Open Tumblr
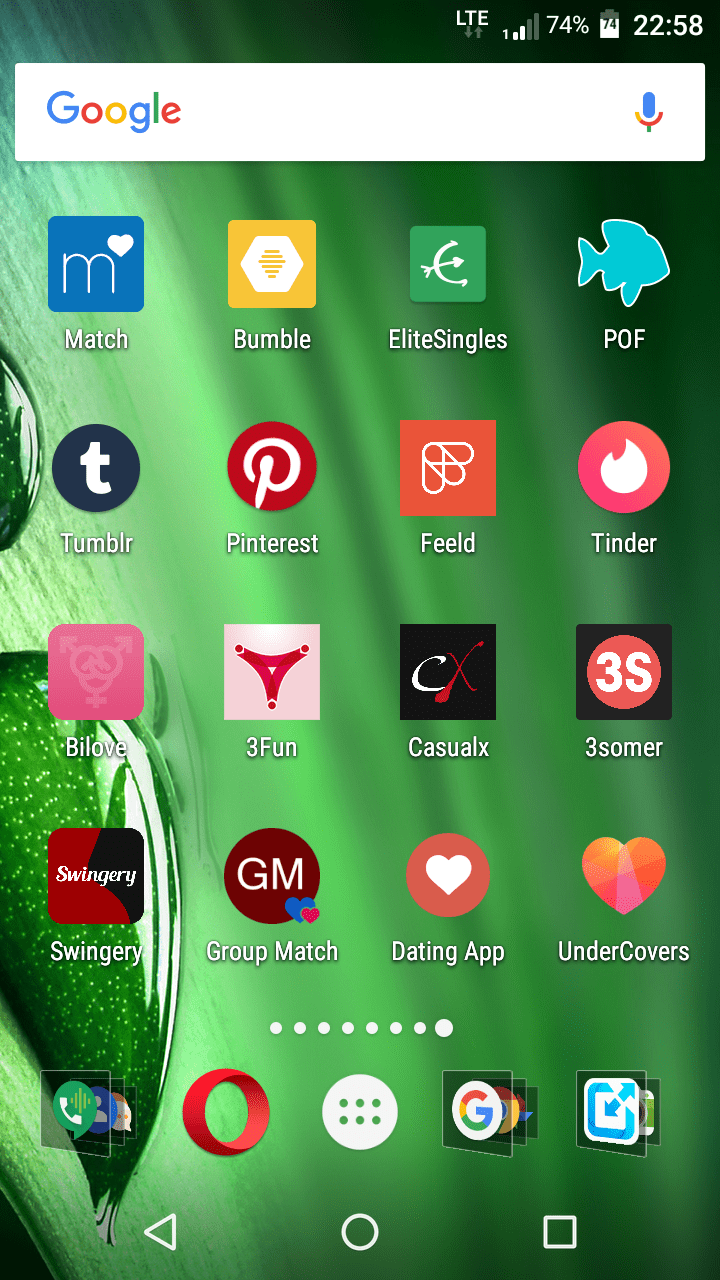720x1280 pixels. coord(96,468)
